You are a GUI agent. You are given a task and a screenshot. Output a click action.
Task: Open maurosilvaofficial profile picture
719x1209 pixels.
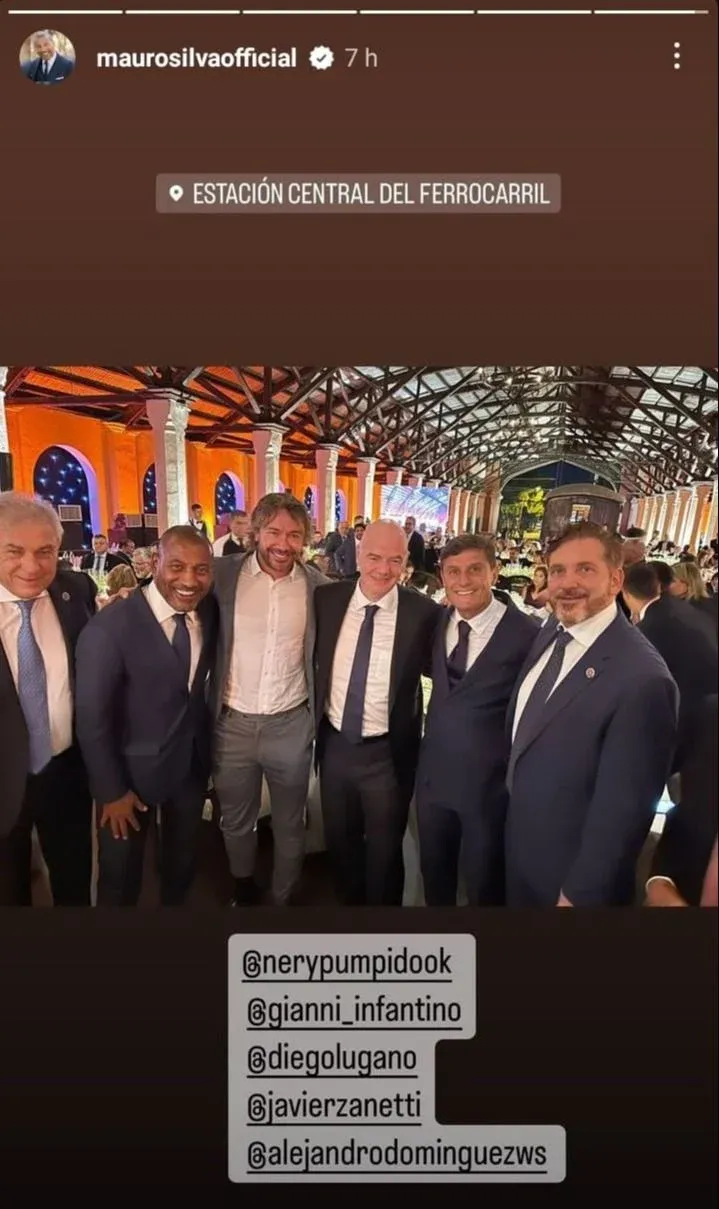pyautogui.click(x=47, y=57)
